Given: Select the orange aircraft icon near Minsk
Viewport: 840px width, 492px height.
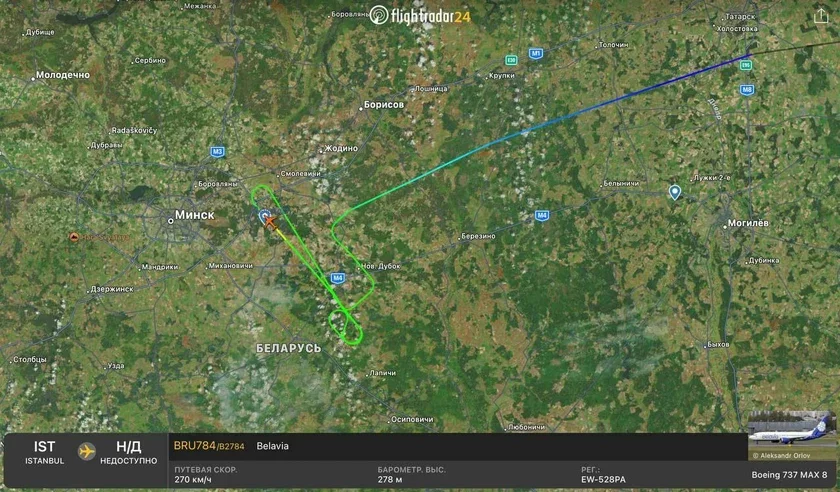Looking at the screenshot, I should 270,221.
